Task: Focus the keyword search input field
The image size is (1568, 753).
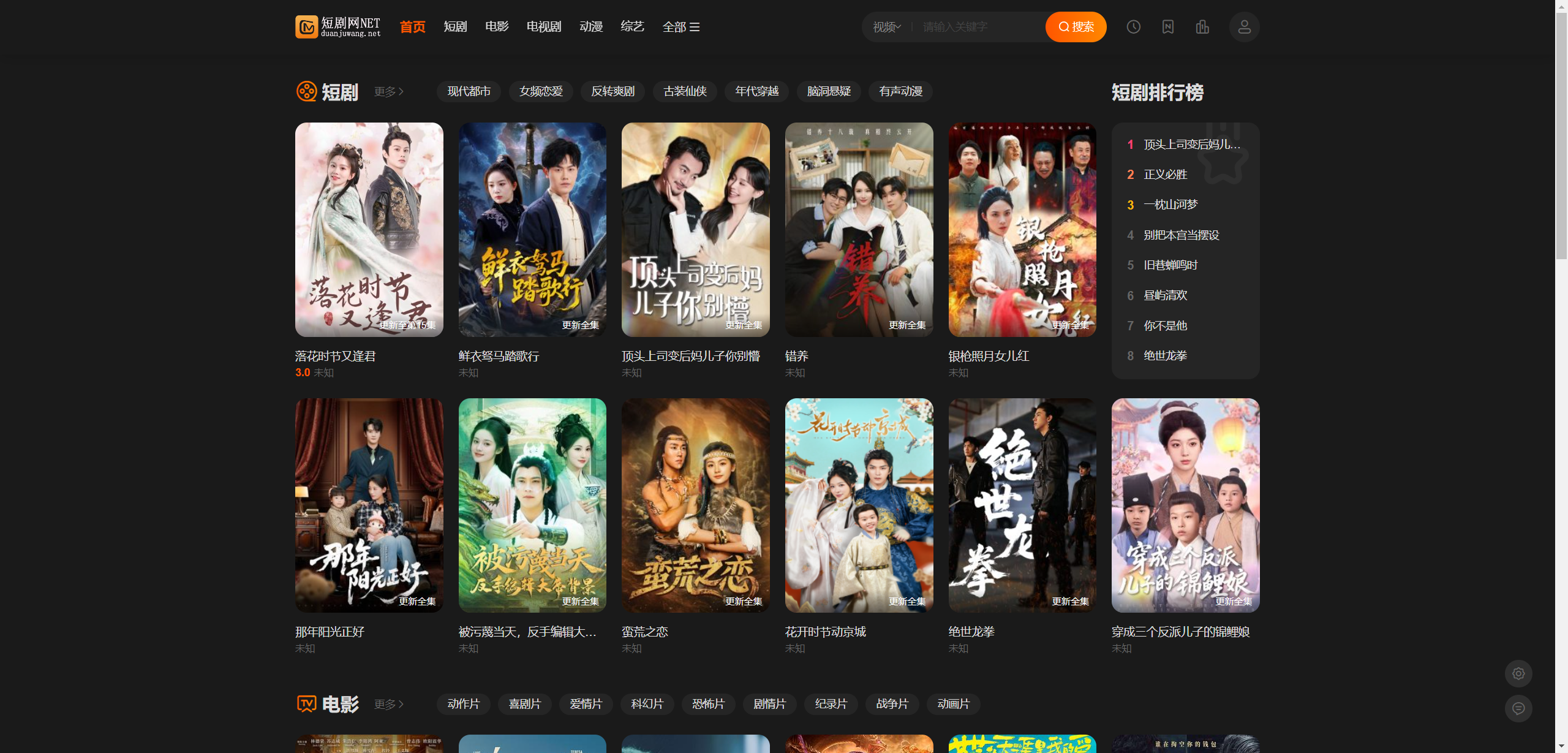Action: [x=980, y=27]
